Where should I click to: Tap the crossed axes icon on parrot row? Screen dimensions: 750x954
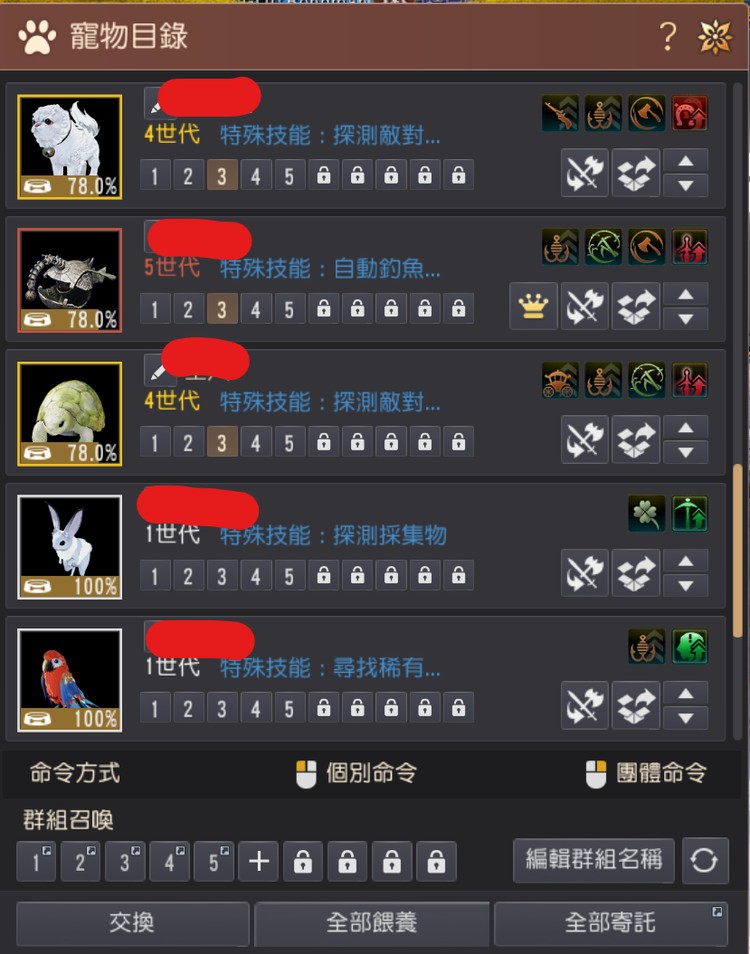coord(585,706)
